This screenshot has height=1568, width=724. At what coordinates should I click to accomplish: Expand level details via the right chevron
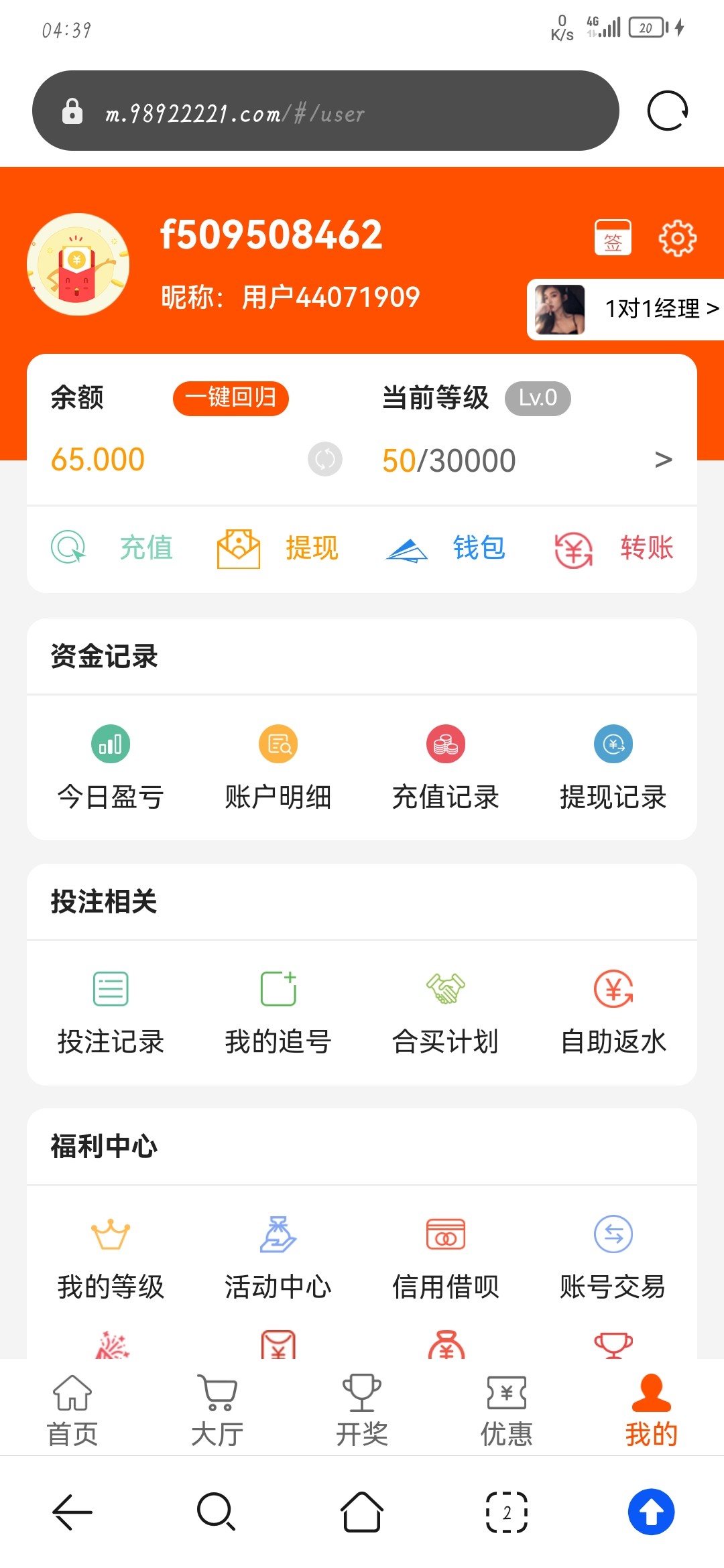pyautogui.click(x=664, y=459)
